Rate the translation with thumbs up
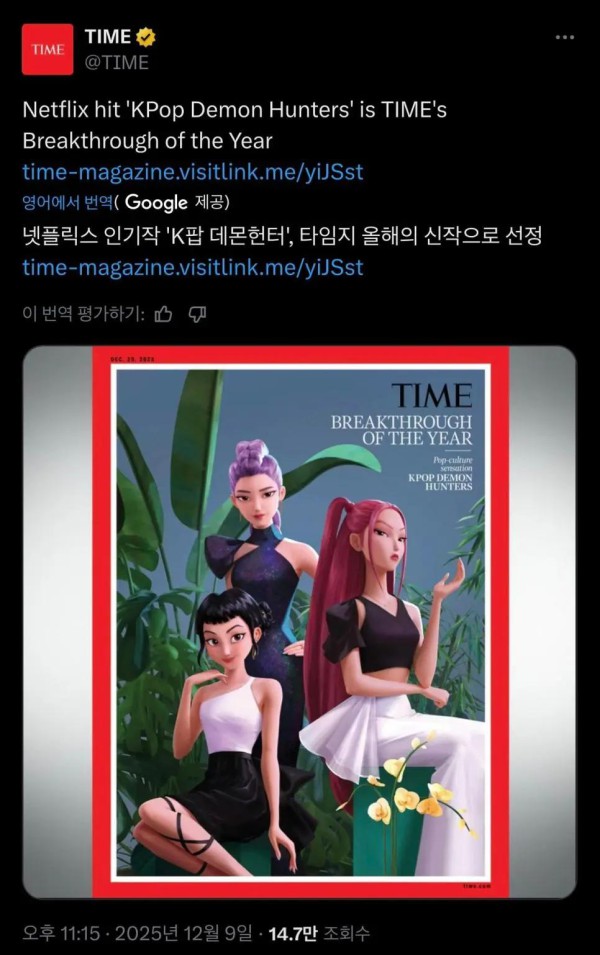Viewport: 600px width, 955px height. tap(164, 314)
